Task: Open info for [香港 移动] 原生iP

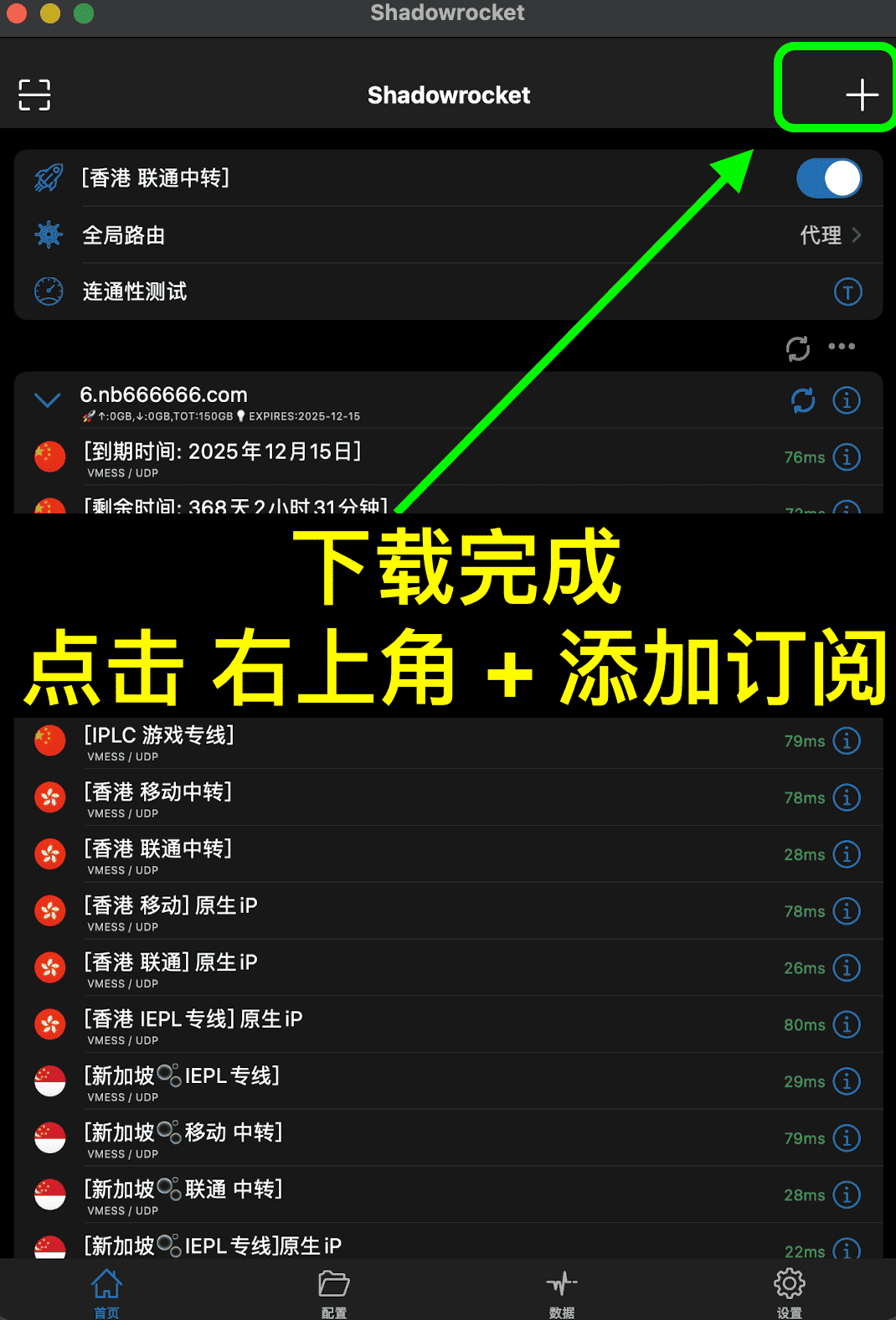Action: click(847, 911)
